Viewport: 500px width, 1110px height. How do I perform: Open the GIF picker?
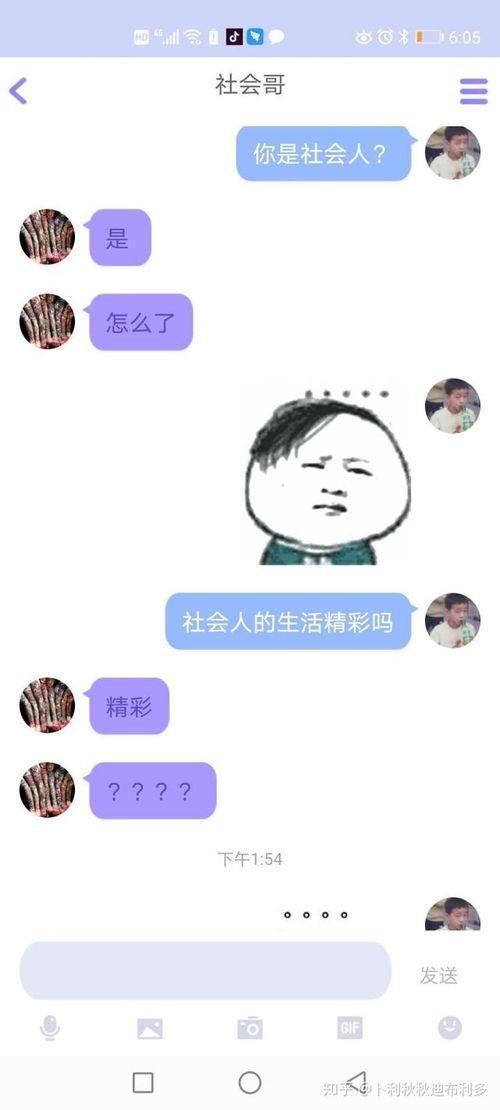350,1027
